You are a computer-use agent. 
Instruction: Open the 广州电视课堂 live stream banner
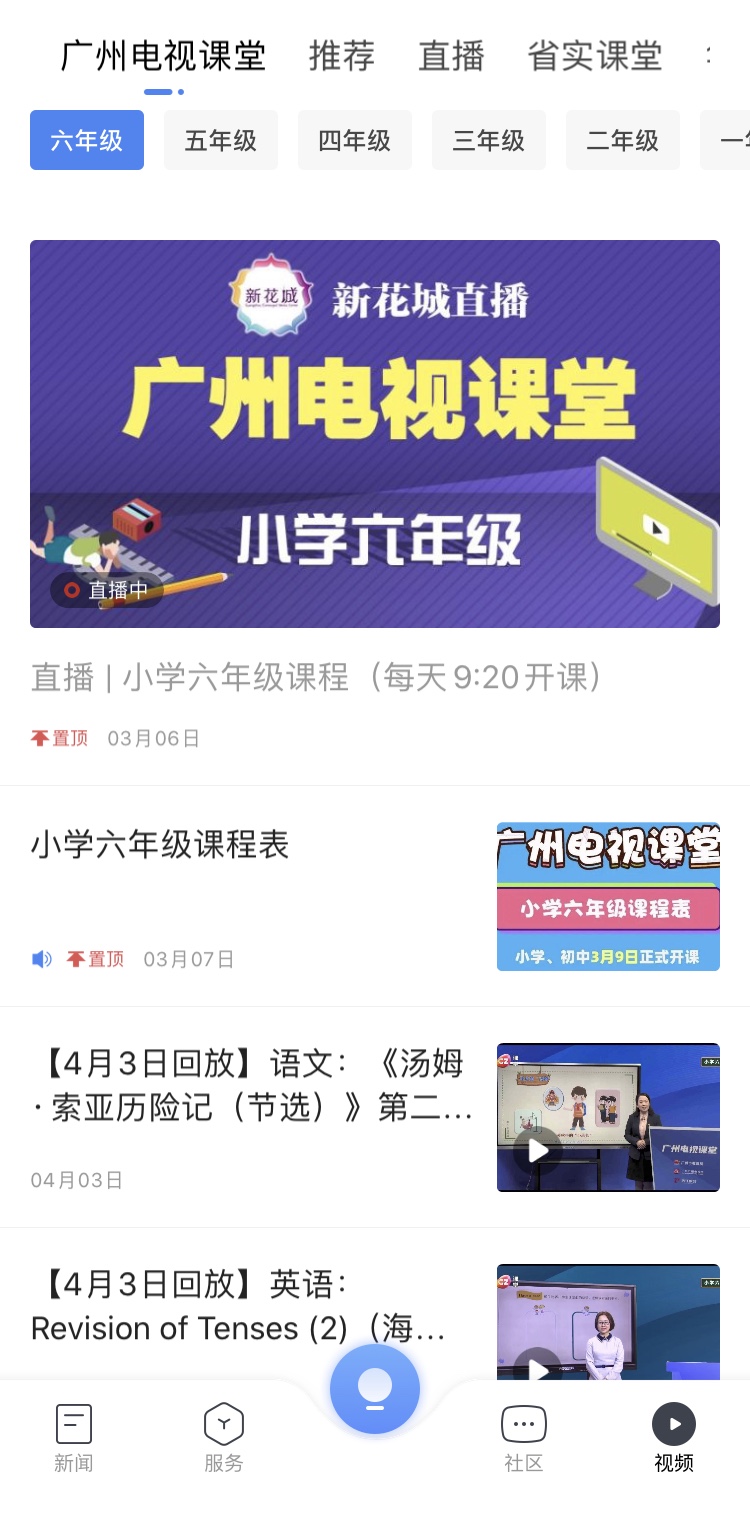(375, 433)
